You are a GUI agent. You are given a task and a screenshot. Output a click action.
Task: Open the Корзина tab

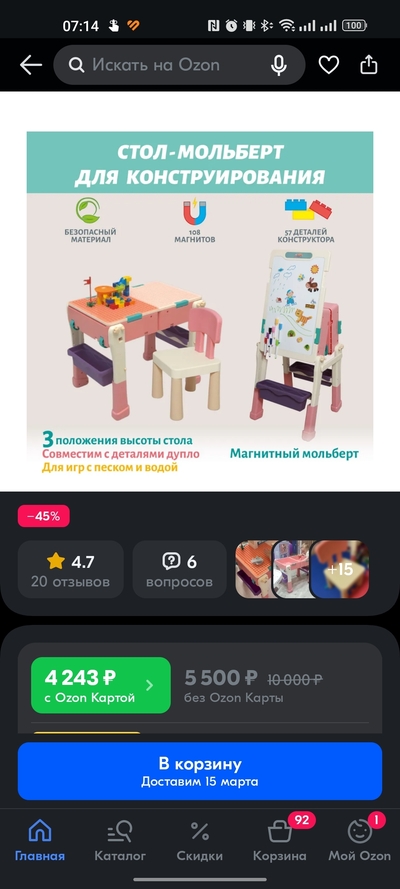280,840
